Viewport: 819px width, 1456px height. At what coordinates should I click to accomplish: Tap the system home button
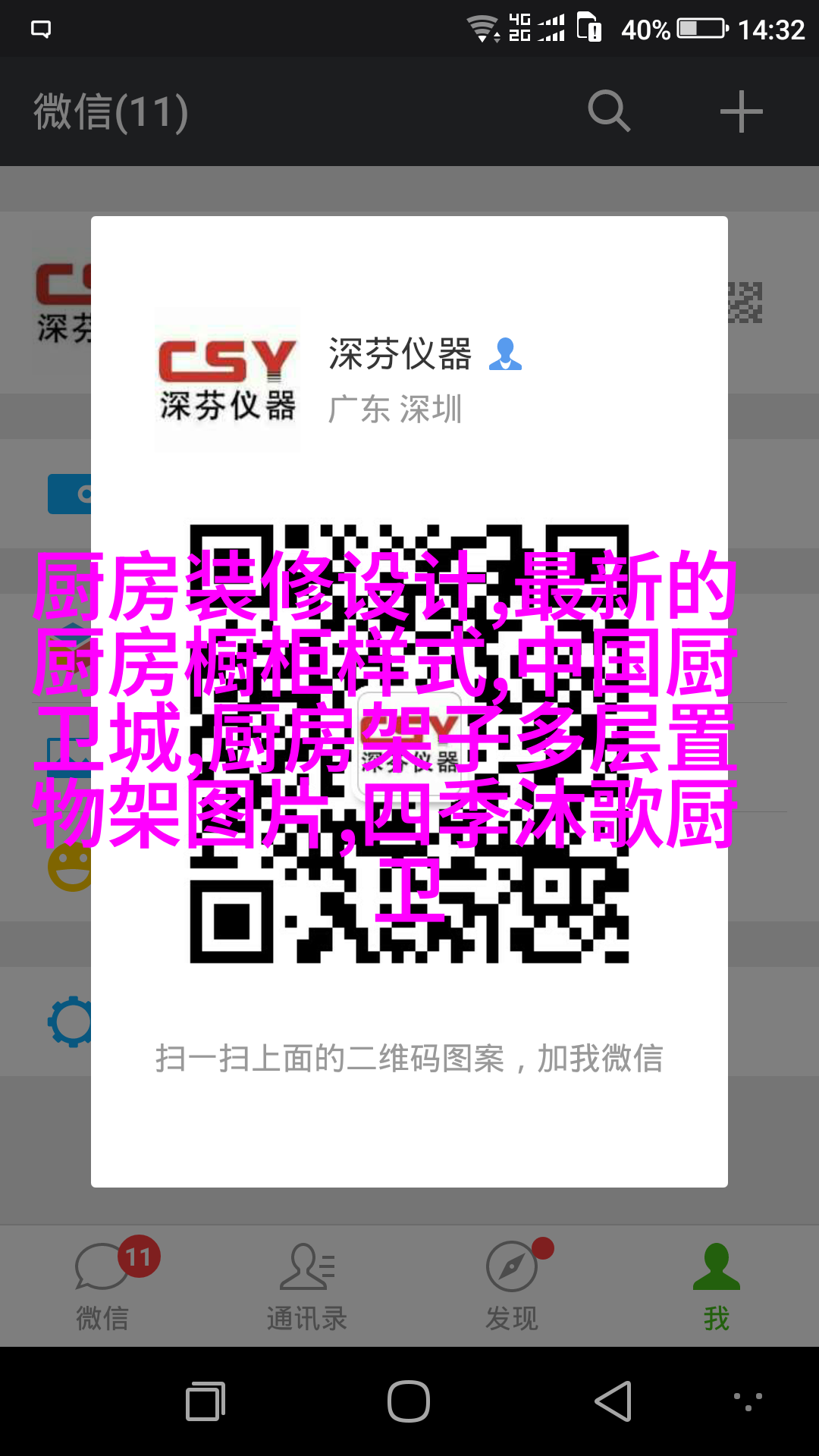click(409, 1401)
